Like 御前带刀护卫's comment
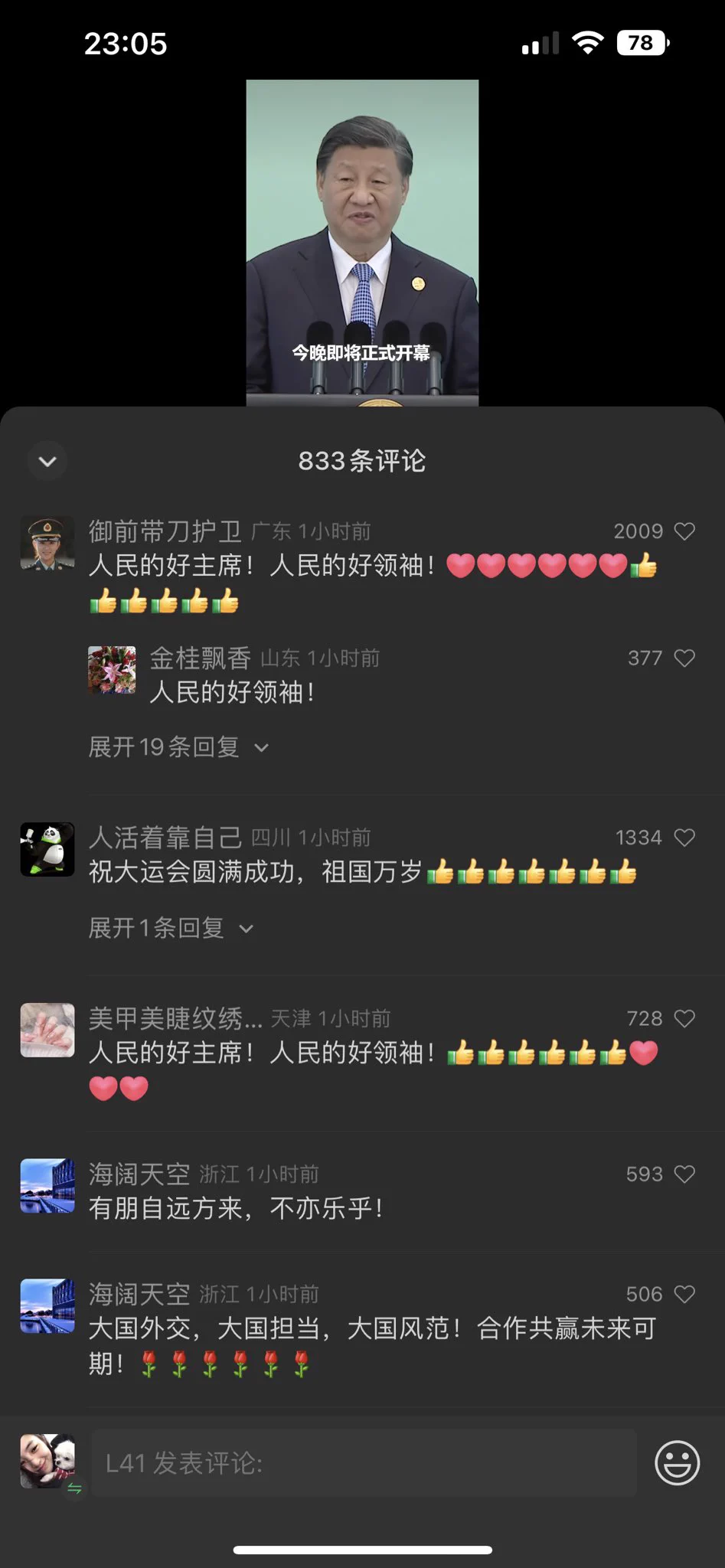This screenshot has height=1568, width=725. [684, 531]
